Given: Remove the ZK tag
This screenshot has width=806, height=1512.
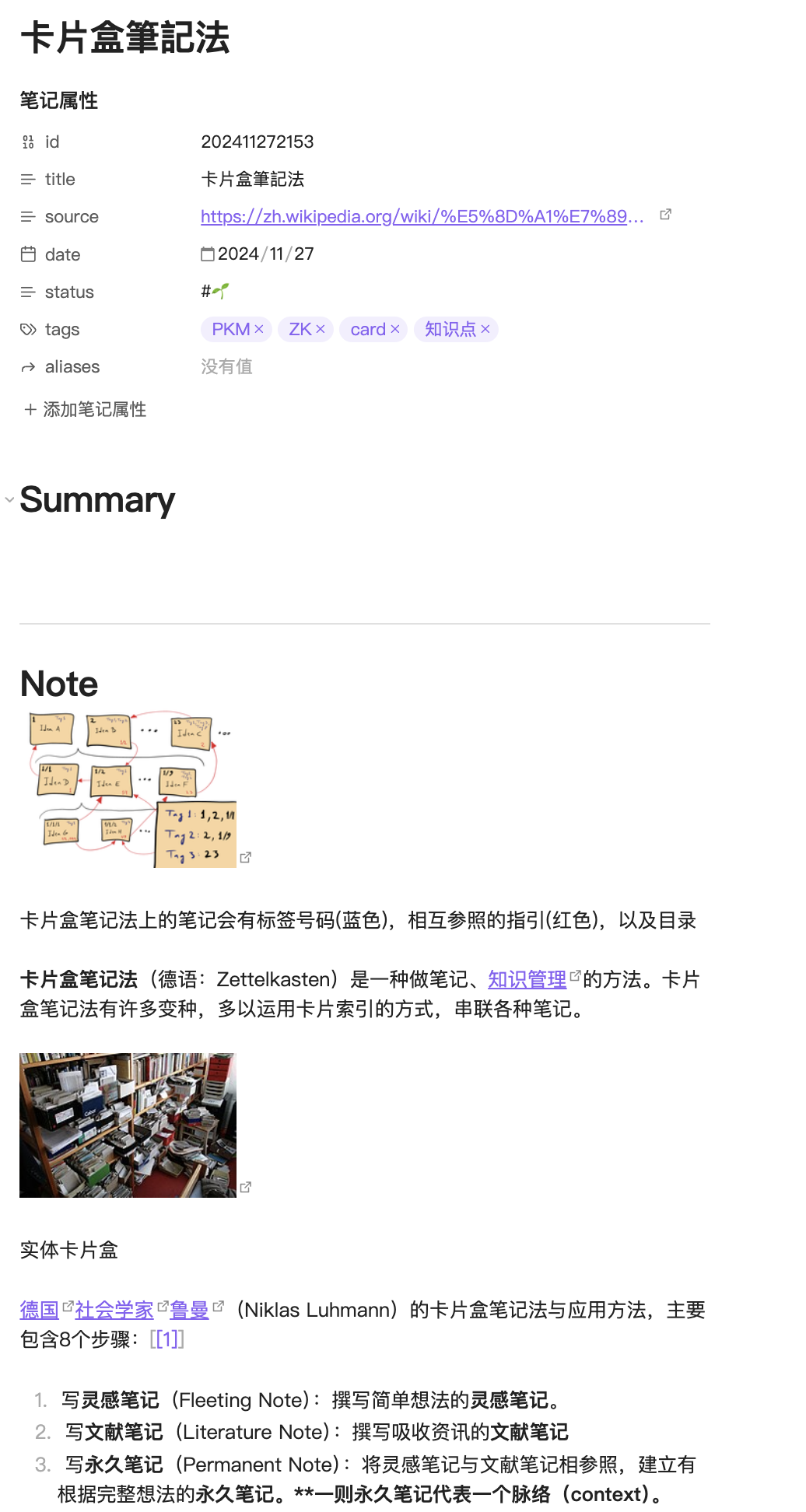Looking at the screenshot, I should [x=321, y=330].
